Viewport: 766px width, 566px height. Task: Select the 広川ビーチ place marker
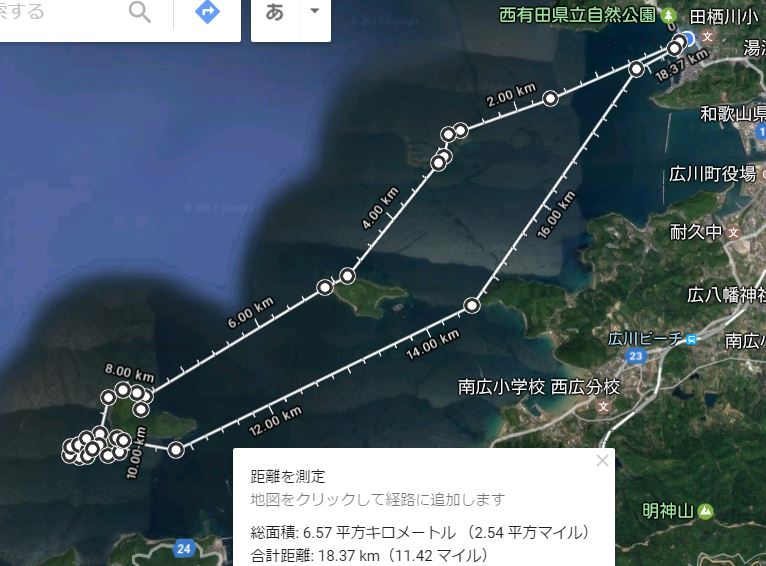point(692,339)
